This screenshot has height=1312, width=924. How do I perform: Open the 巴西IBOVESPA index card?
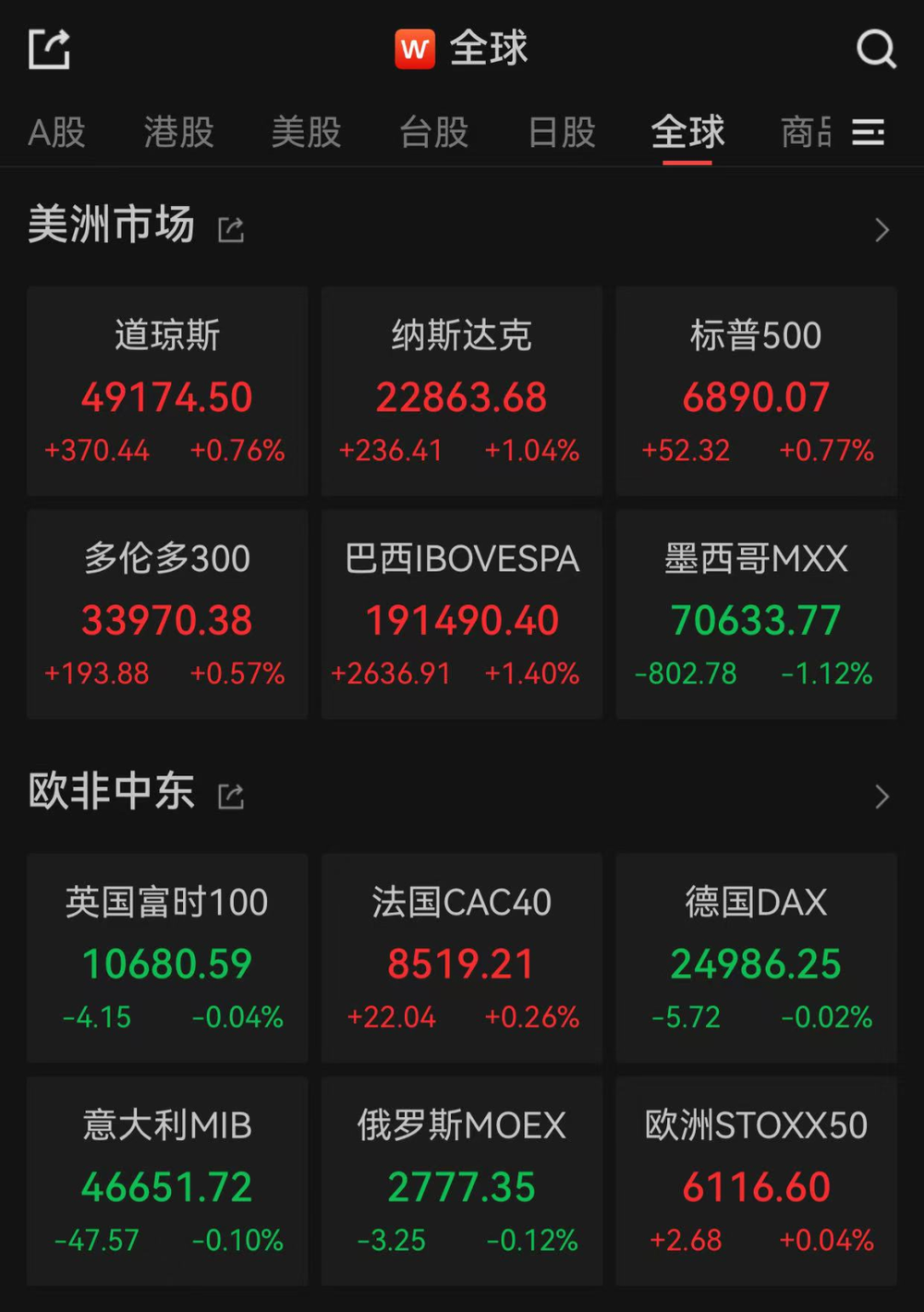coord(462,614)
